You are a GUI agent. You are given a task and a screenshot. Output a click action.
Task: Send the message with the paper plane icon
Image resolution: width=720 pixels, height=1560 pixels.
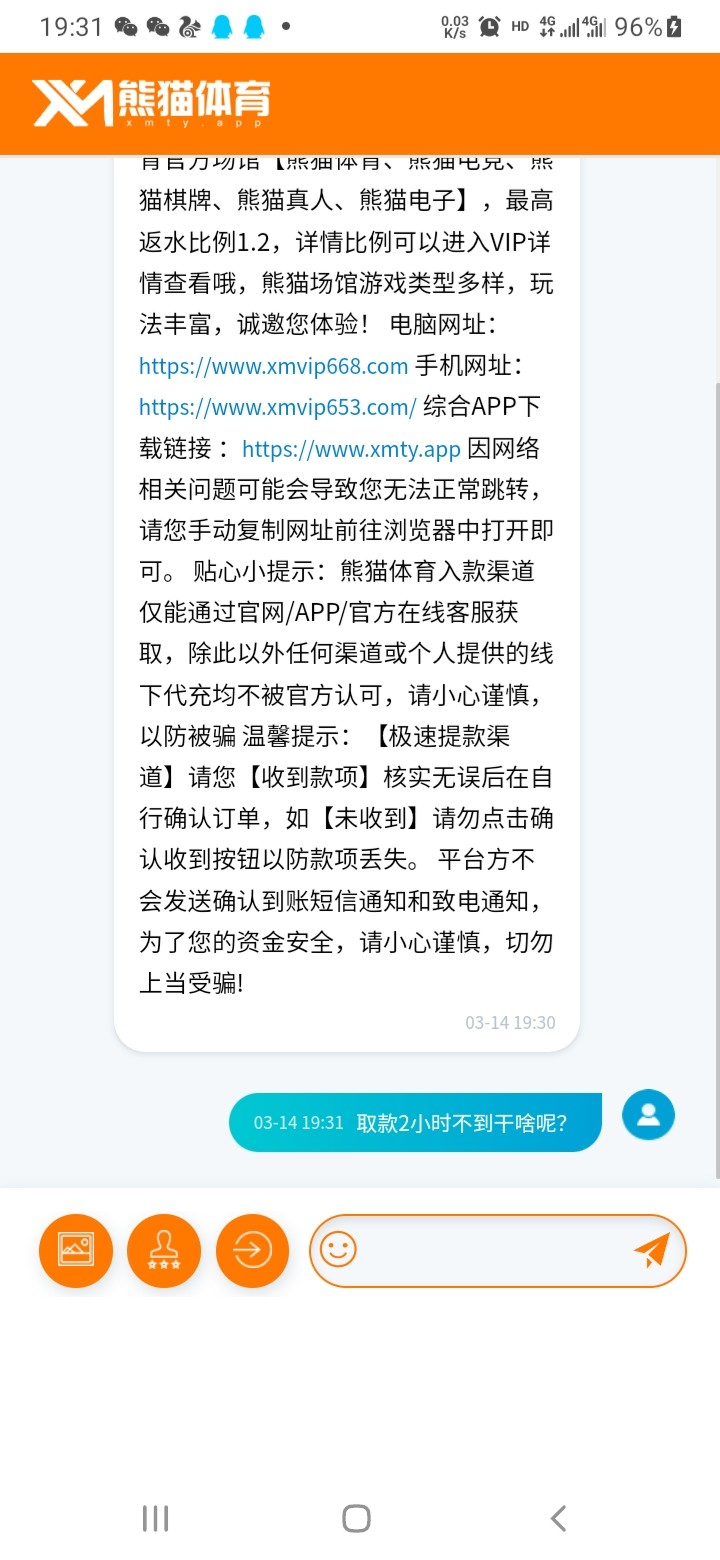coord(651,1250)
